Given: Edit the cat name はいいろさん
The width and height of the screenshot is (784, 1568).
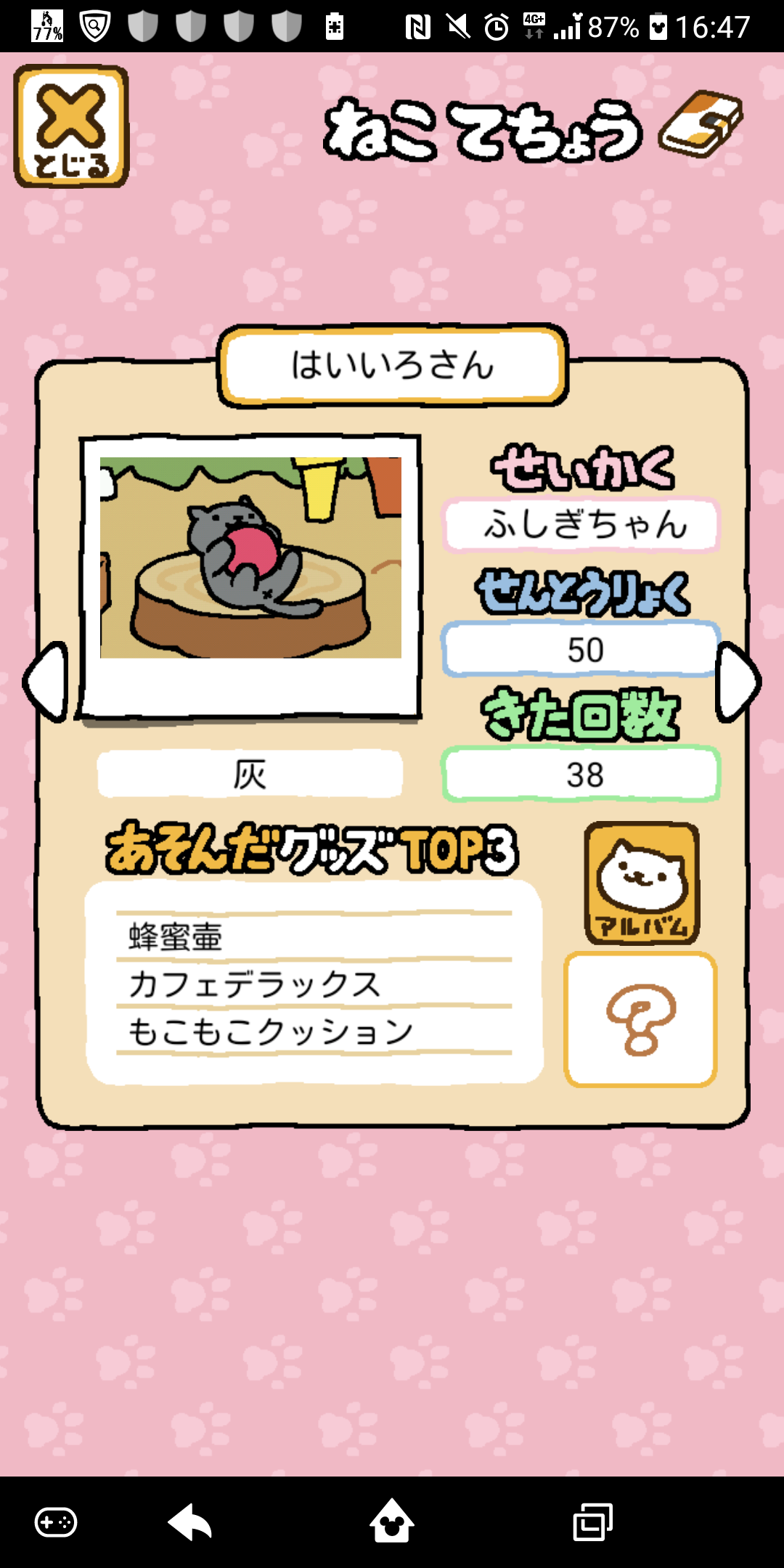Looking at the screenshot, I should (393, 365).
